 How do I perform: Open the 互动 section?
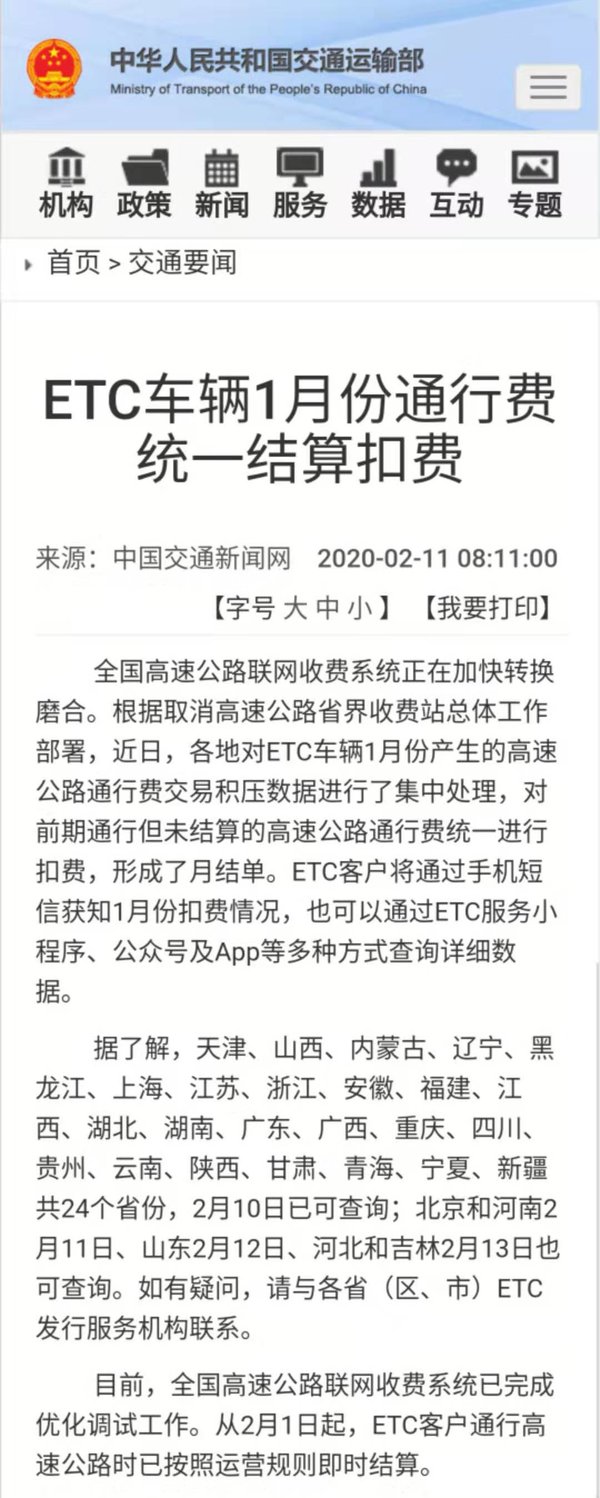coord(456,185)
